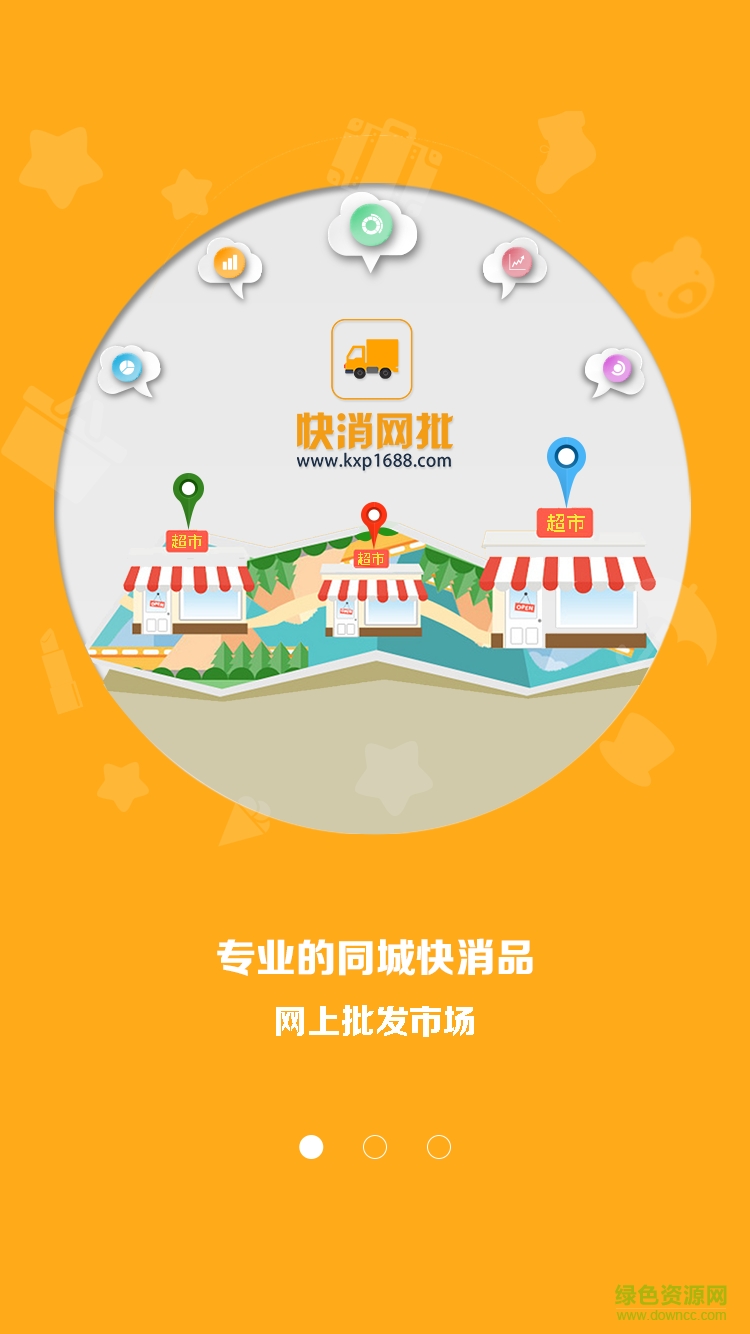Select the third pagination dot
Screen dimensions: 750x1334
[x=436, y=1148]
